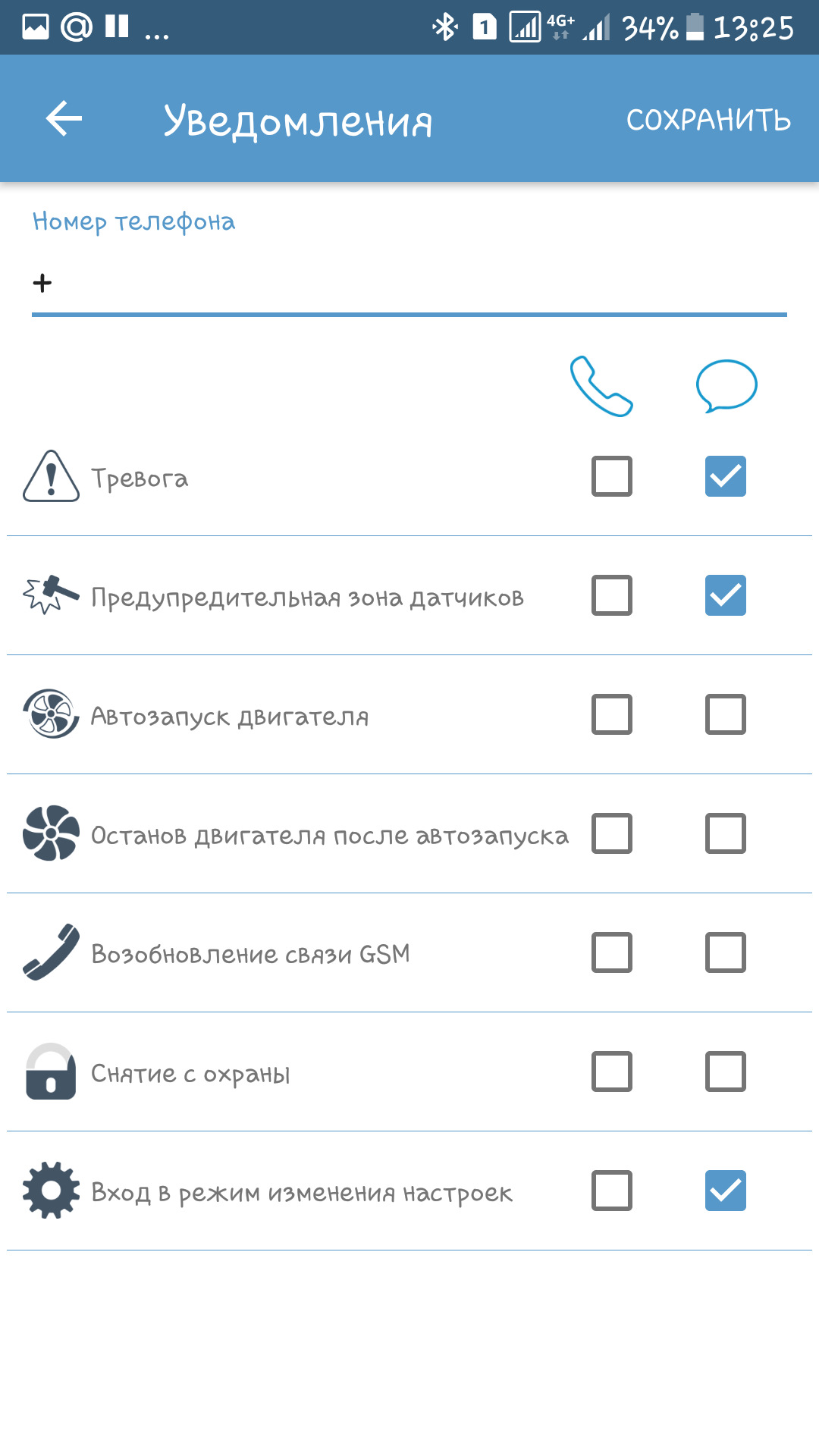The height and width of the screenshot is (1456, 819).
Task: Tap СОХРАНИТЬ to save notification settings
Action: [x=708, y=120]
